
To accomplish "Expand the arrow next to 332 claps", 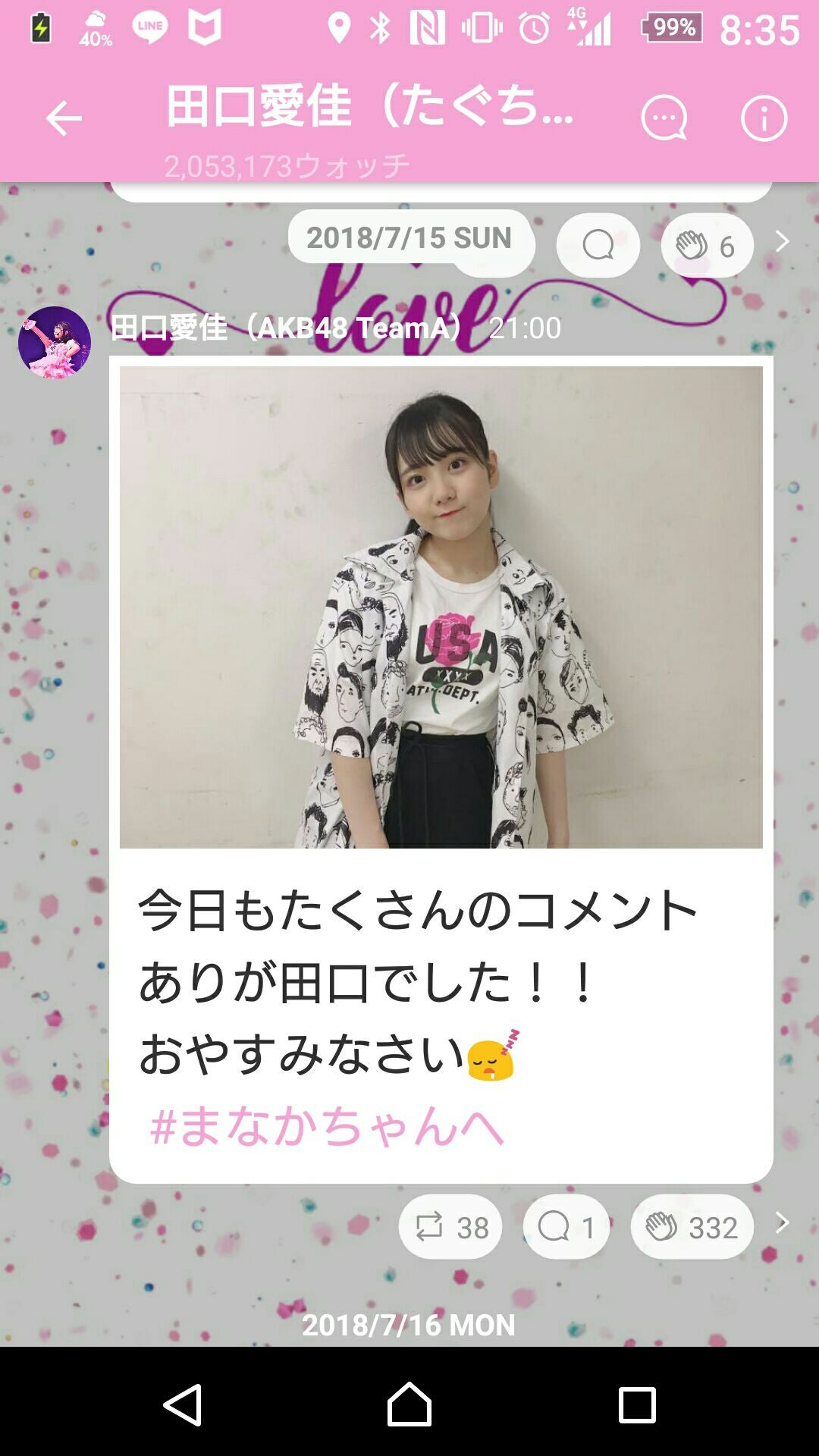I will click(782, 1222).
